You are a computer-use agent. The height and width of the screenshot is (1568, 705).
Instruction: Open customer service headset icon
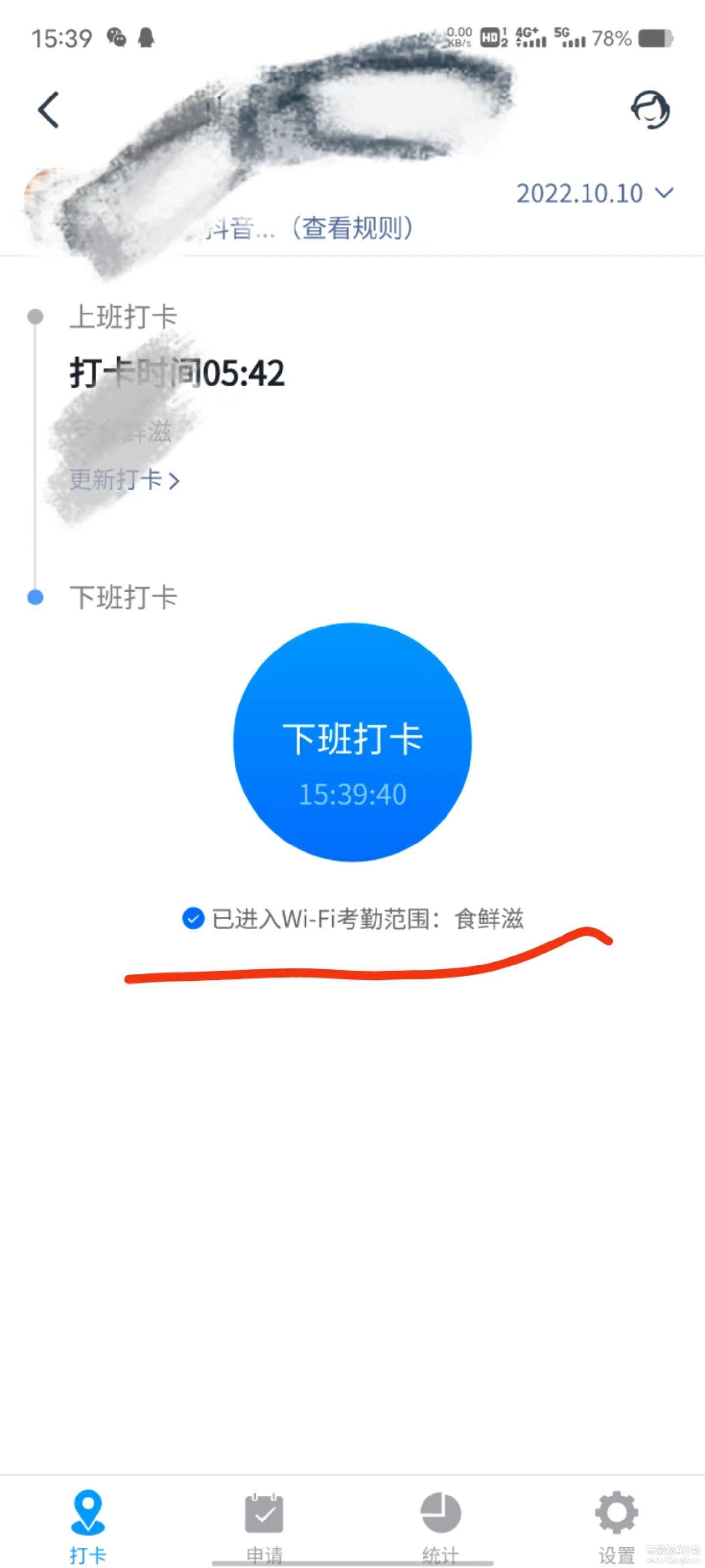tap(650, 110)
